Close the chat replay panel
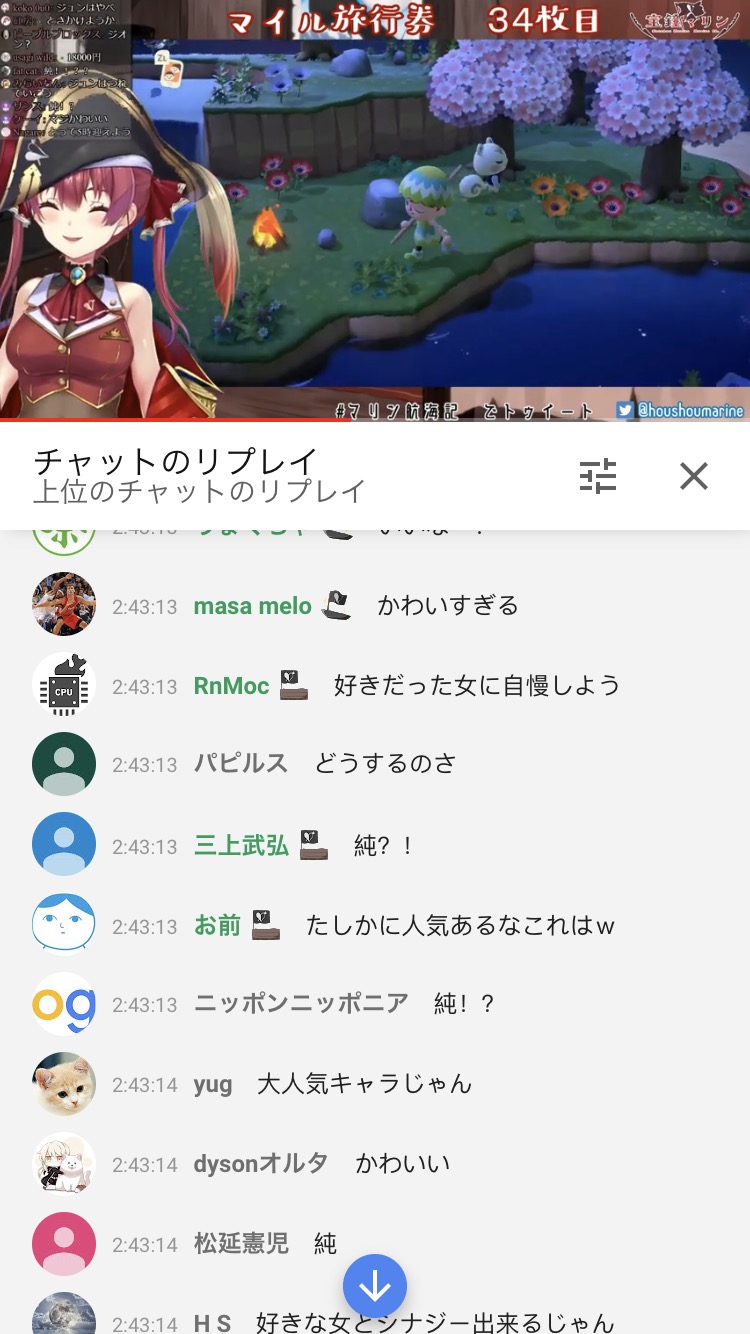The image size is (750, 1334). tap(693, 476)
